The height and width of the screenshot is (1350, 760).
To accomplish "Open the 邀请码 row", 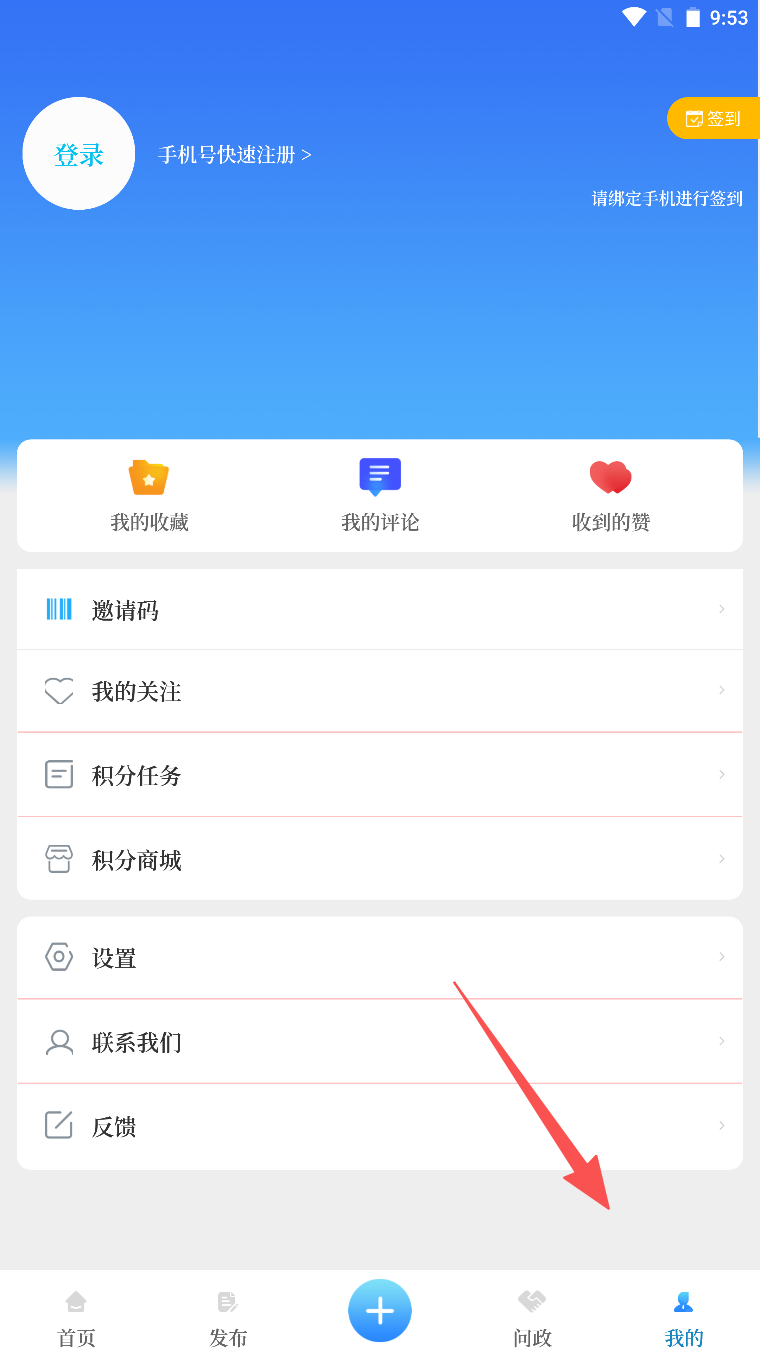I will coord(380,609).
